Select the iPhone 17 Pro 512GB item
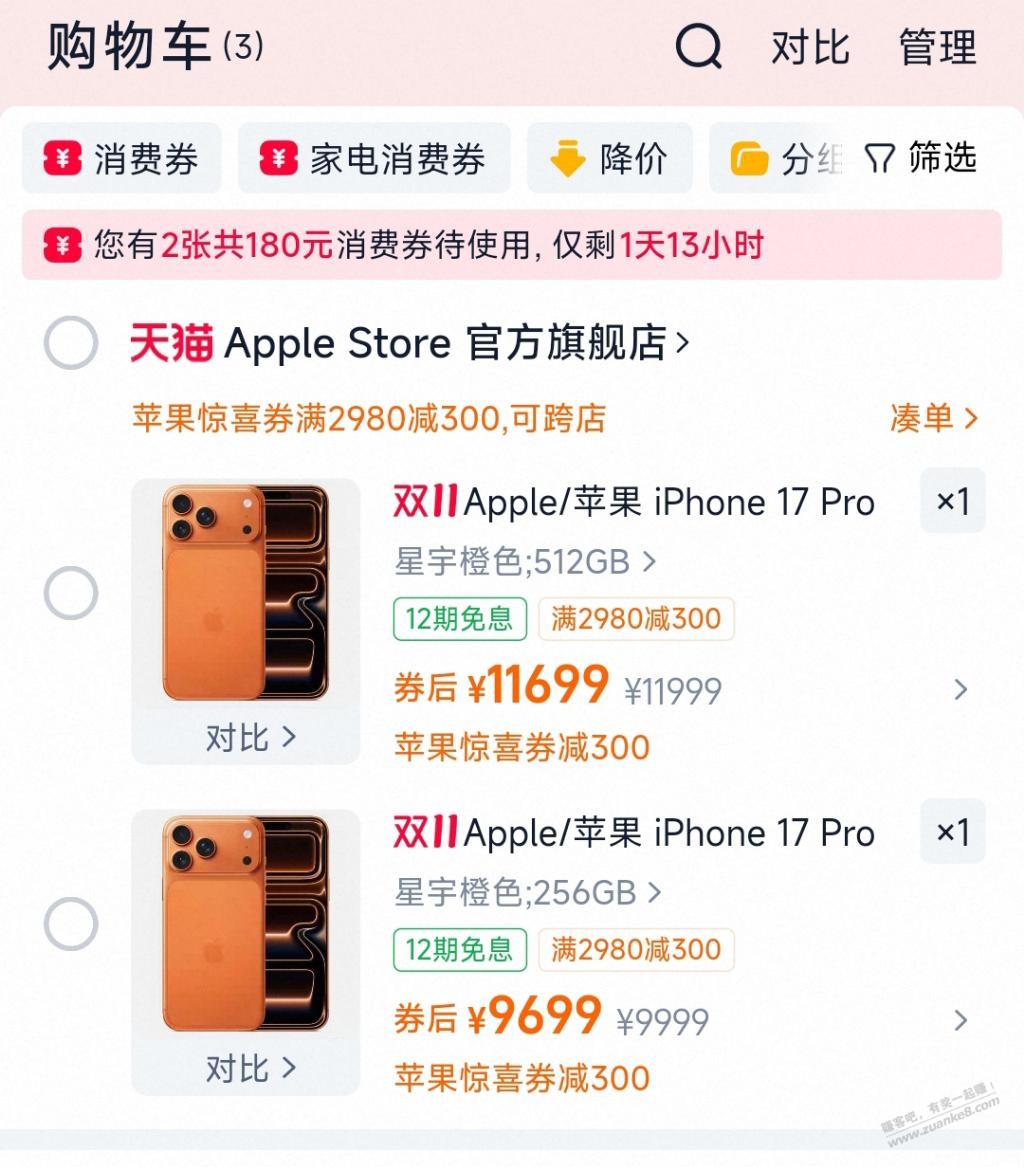Screen dimensions: 1024x1167 71,593
